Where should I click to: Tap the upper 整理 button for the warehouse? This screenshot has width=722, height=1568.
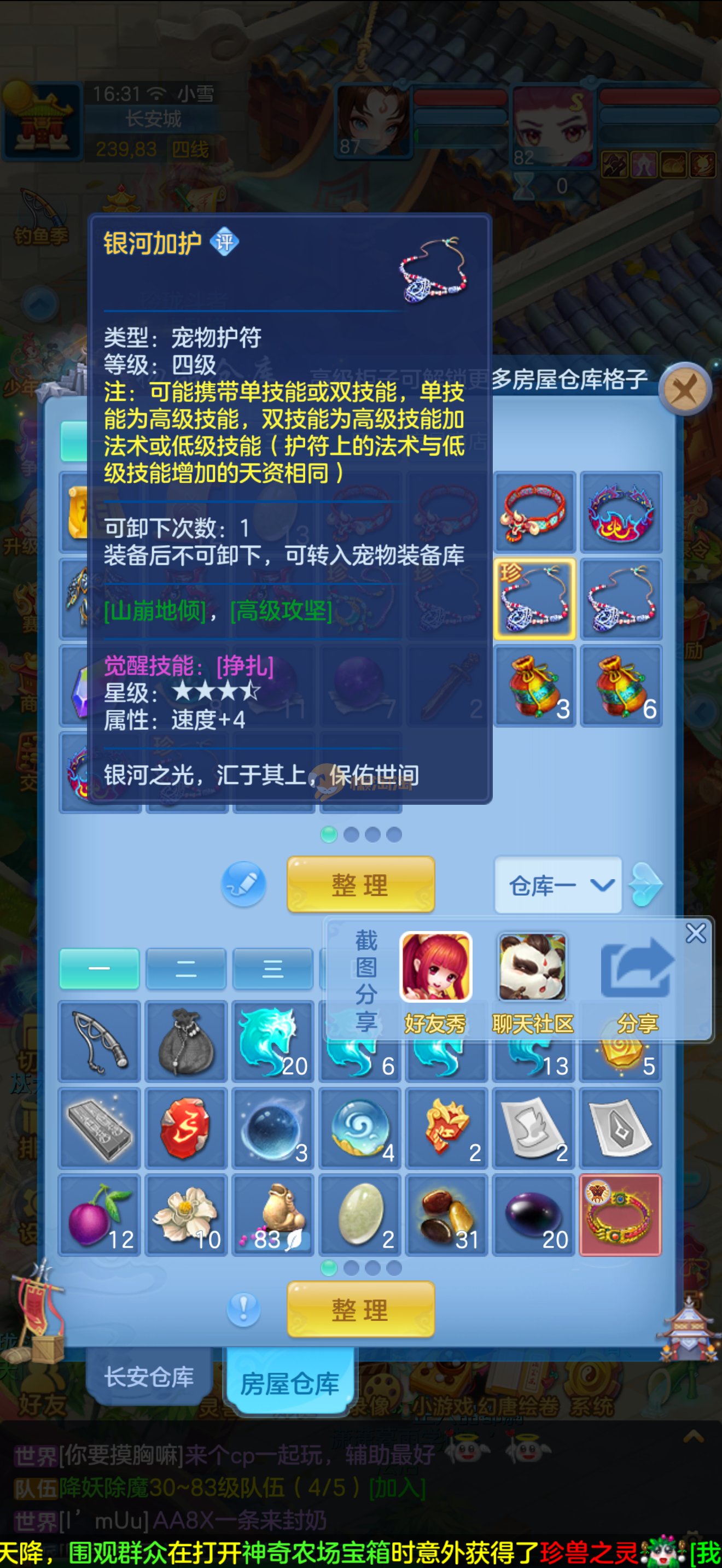point(360,885)
